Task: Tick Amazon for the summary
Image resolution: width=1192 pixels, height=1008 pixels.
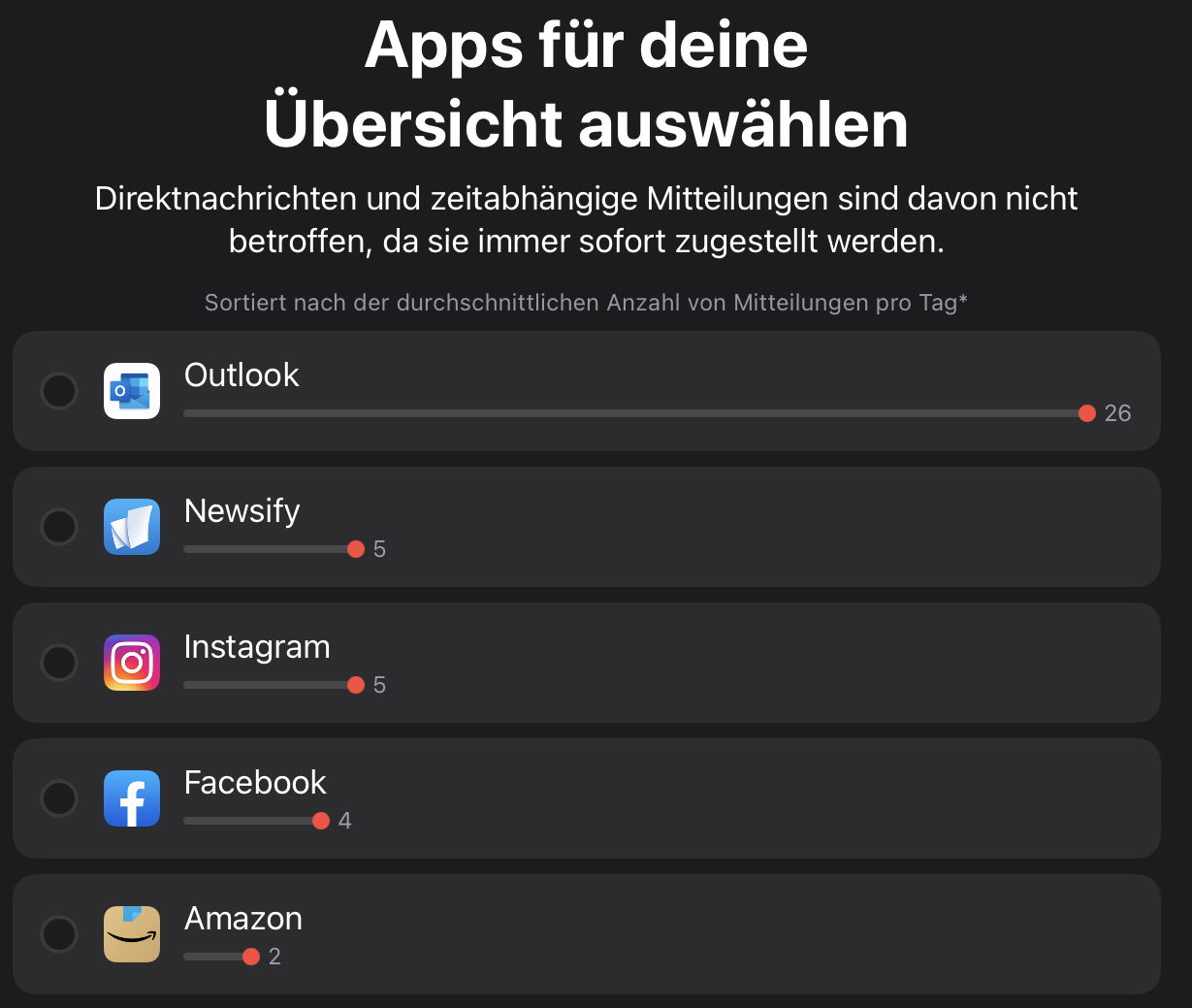Action: click(59, 934)
